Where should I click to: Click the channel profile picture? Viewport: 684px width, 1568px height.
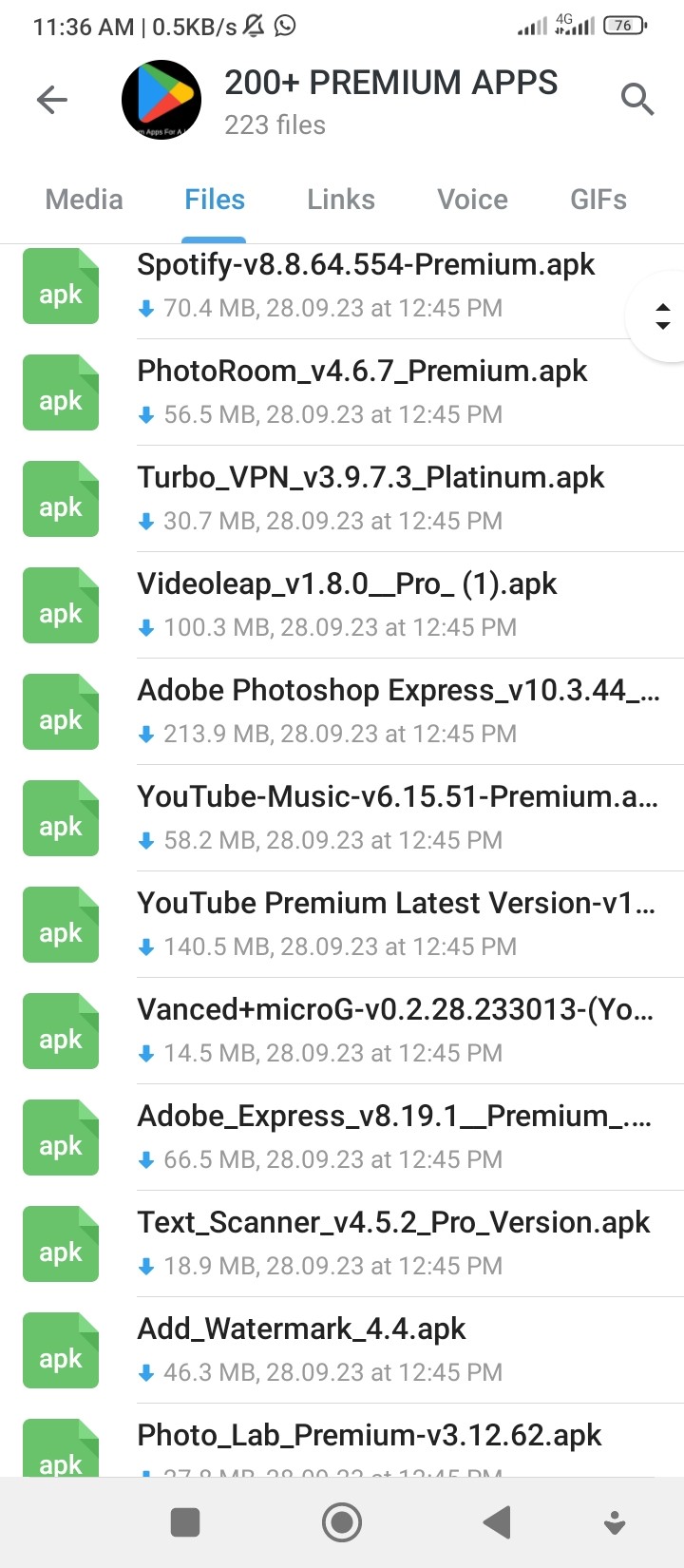161,99
